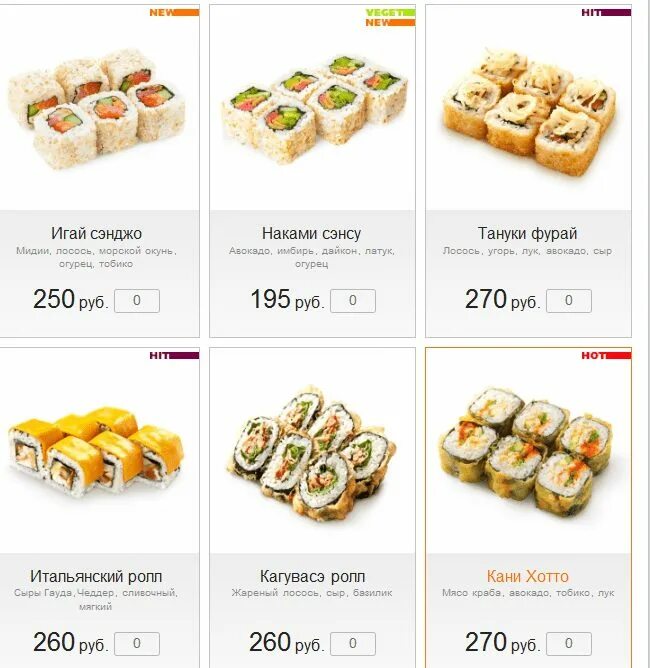Image resolution: width=650 pixels, height=668 pixels.
Task: Tap the quantity box for Кани Хотто
Action: [x=568, y=643]
